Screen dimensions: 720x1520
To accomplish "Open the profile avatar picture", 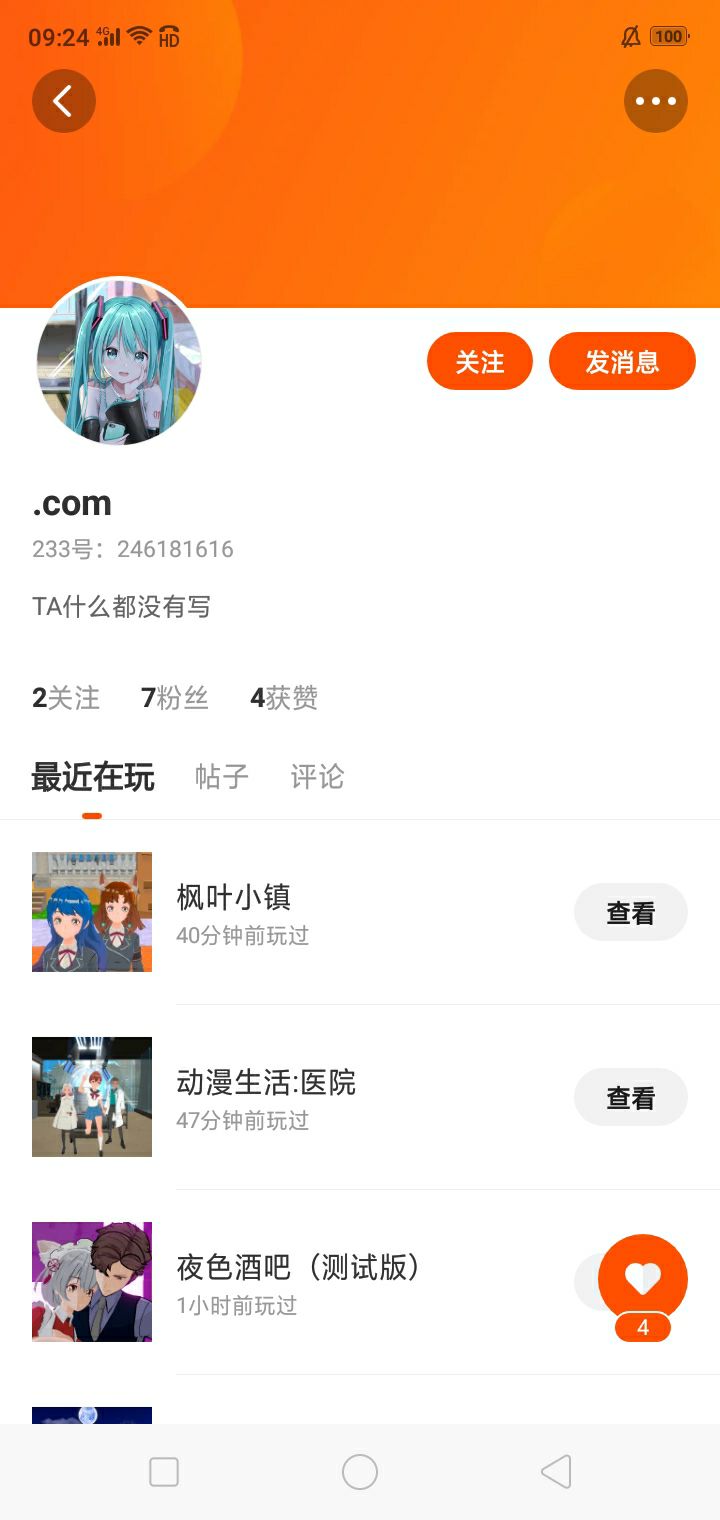I will (x=119, y=361).
